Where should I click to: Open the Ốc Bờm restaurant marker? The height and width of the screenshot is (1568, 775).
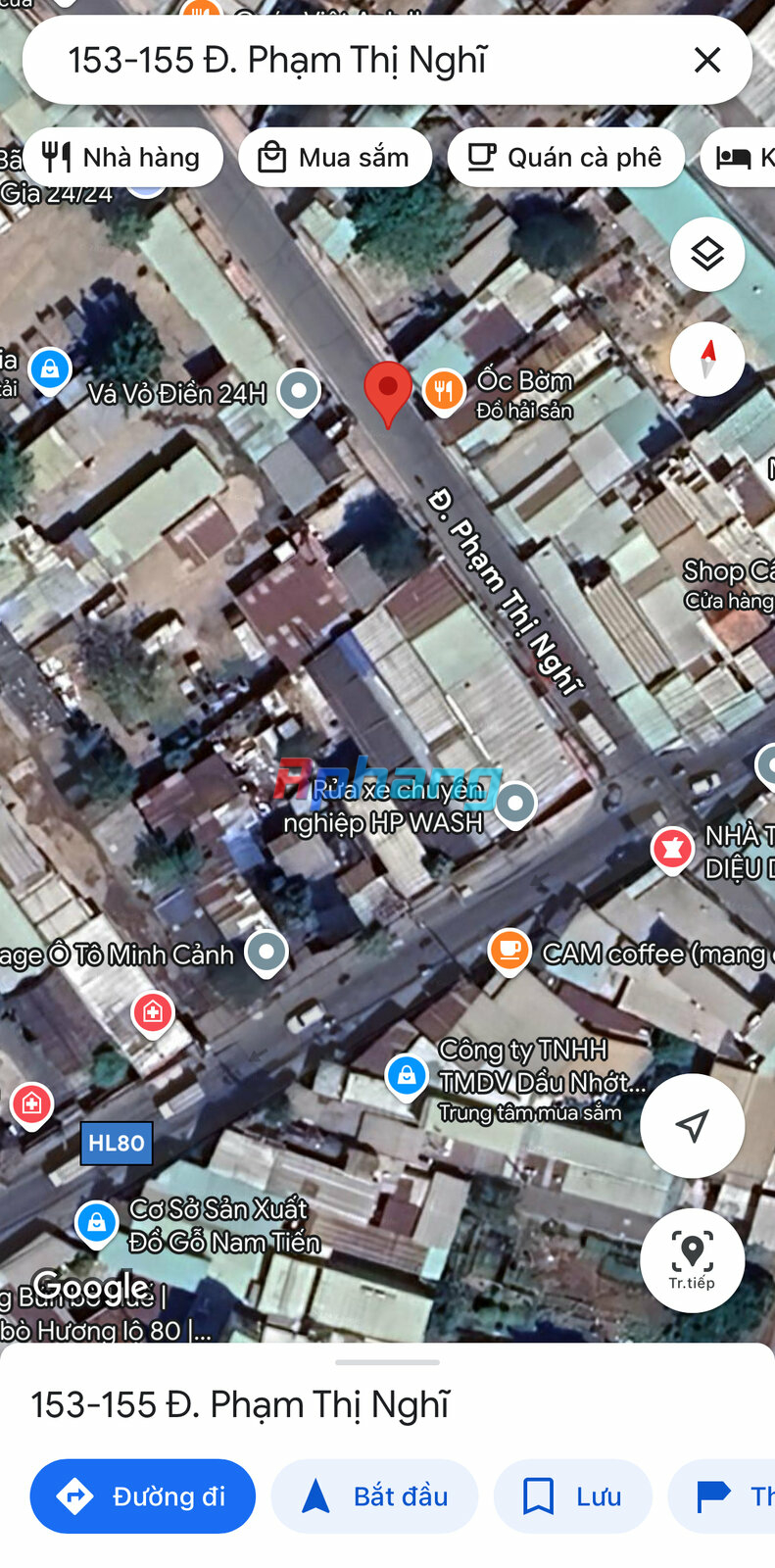(x=444, y=392)
